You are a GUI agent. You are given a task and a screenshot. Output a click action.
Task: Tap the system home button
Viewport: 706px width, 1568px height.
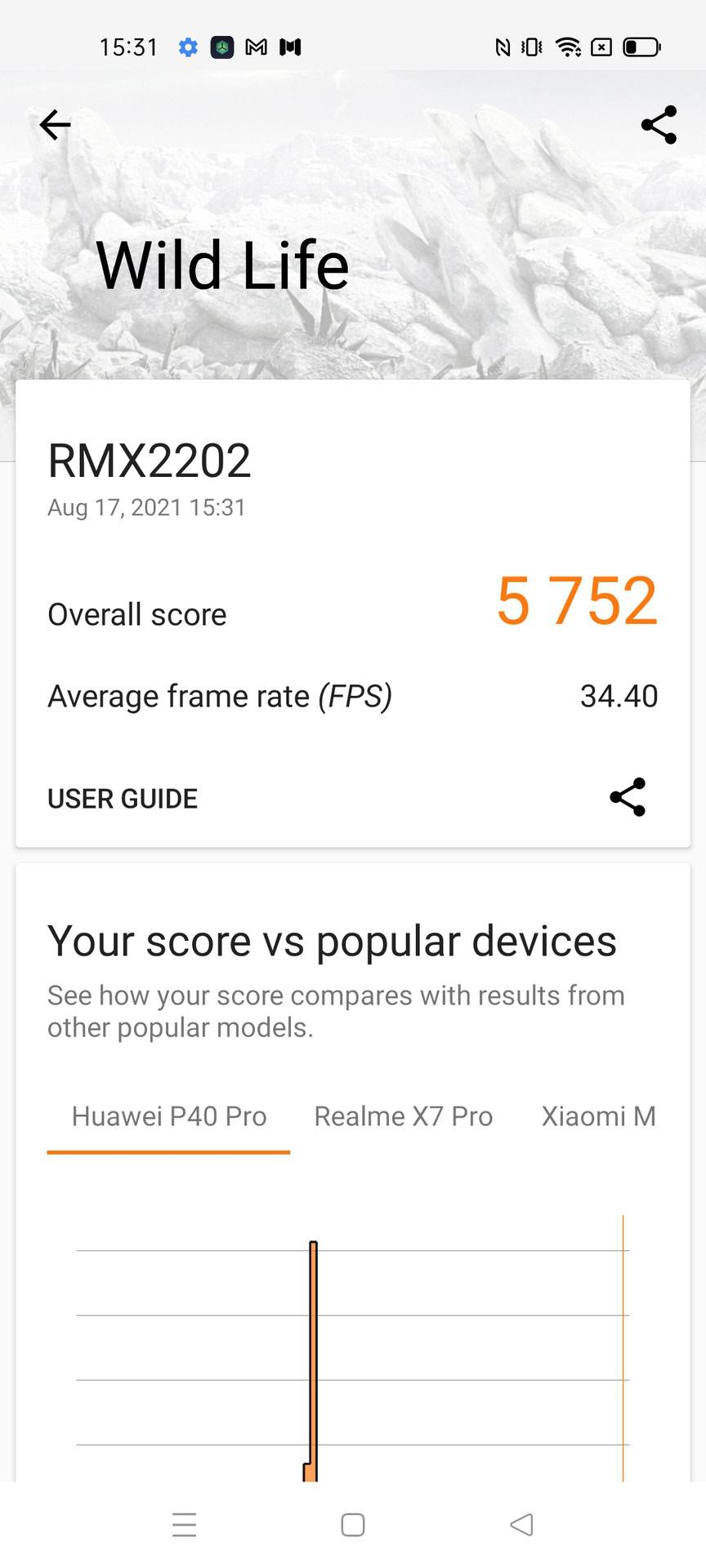point(353,1525)
